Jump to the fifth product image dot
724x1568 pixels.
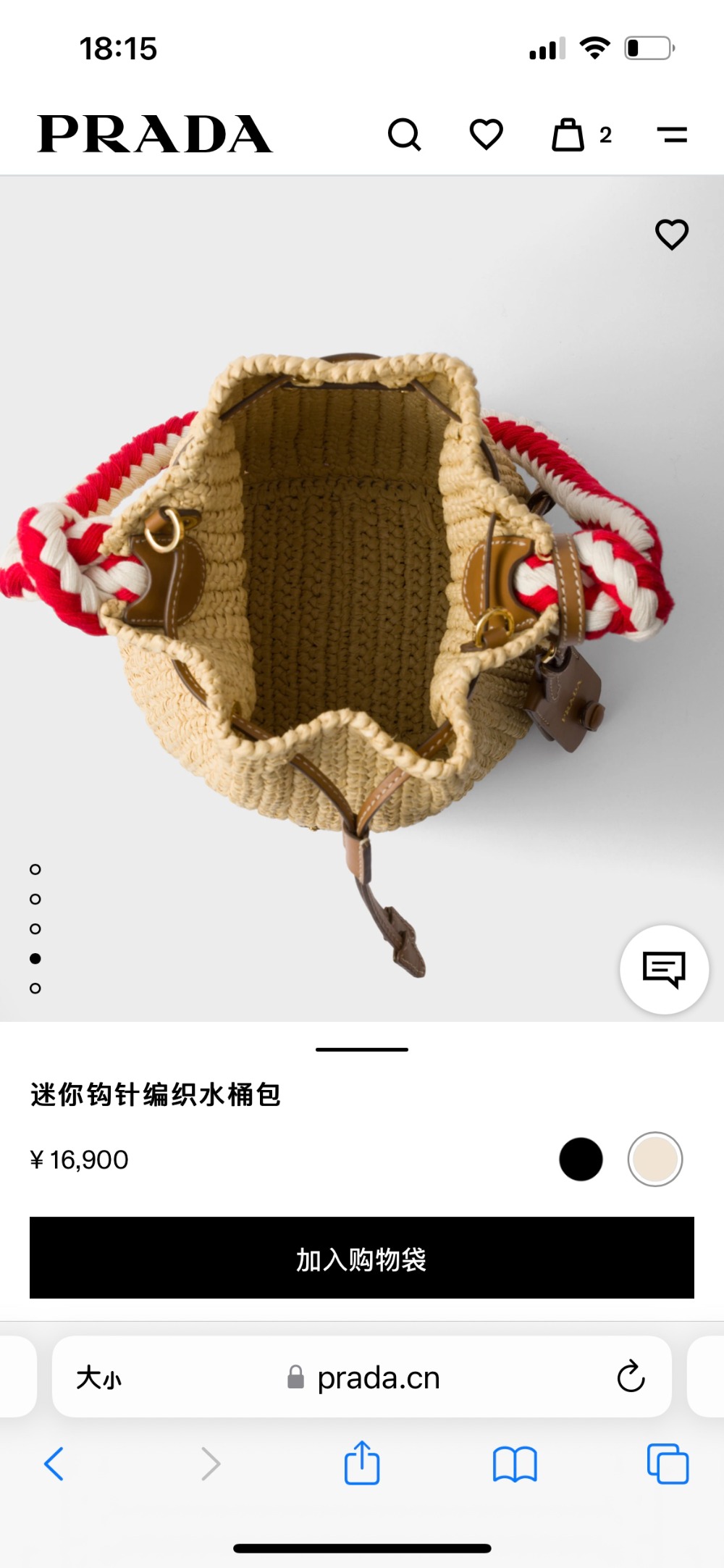click(x=35, y=988)
